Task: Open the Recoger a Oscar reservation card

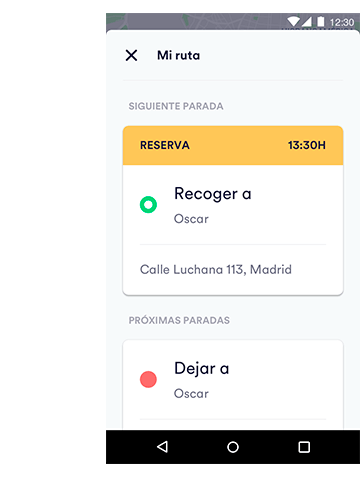Action: pyautogui.click(x=233, y=210)
